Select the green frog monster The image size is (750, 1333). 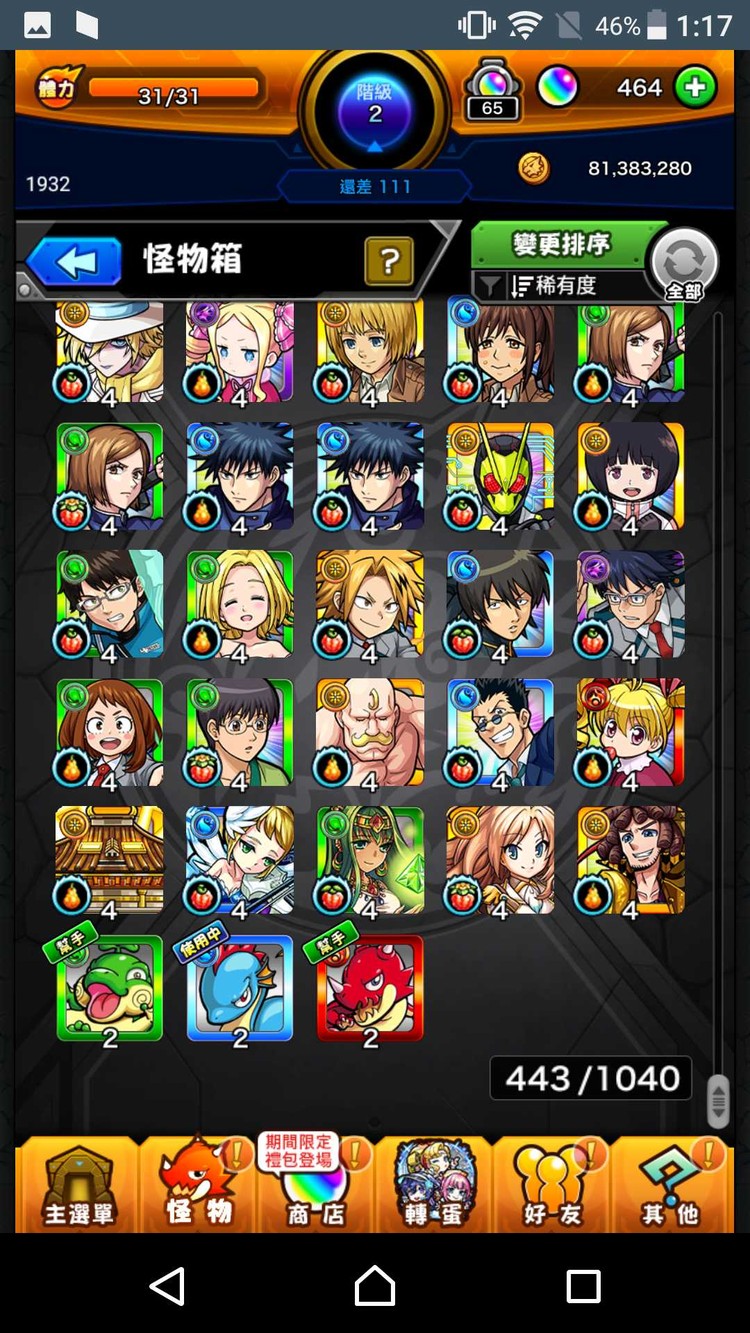point(109,988)
